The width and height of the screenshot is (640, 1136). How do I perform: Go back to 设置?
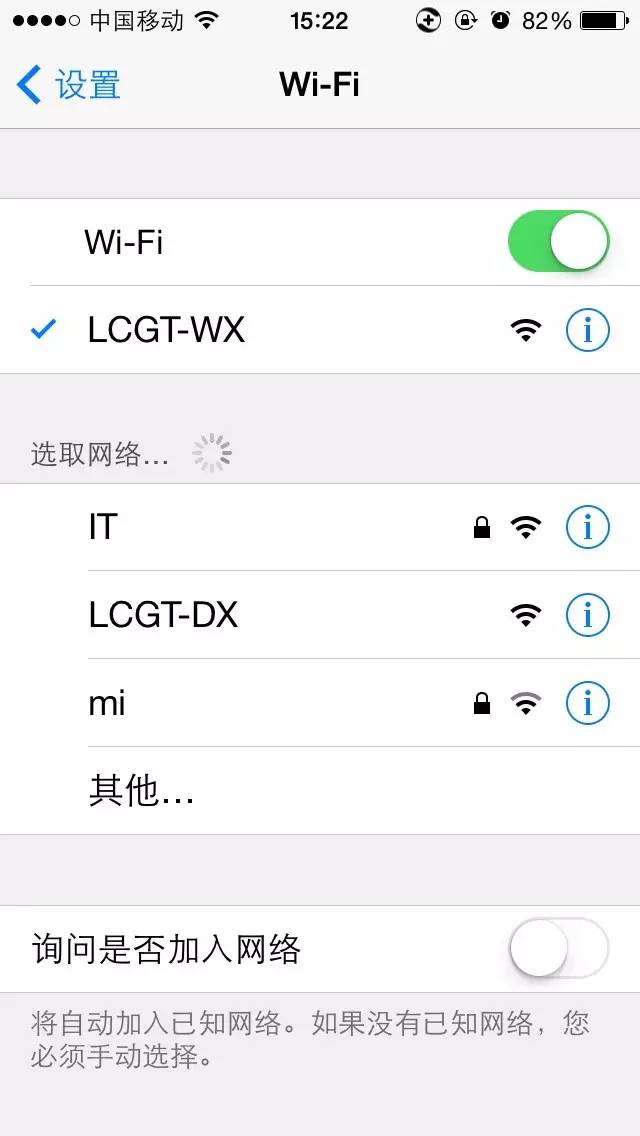[68, 85]
